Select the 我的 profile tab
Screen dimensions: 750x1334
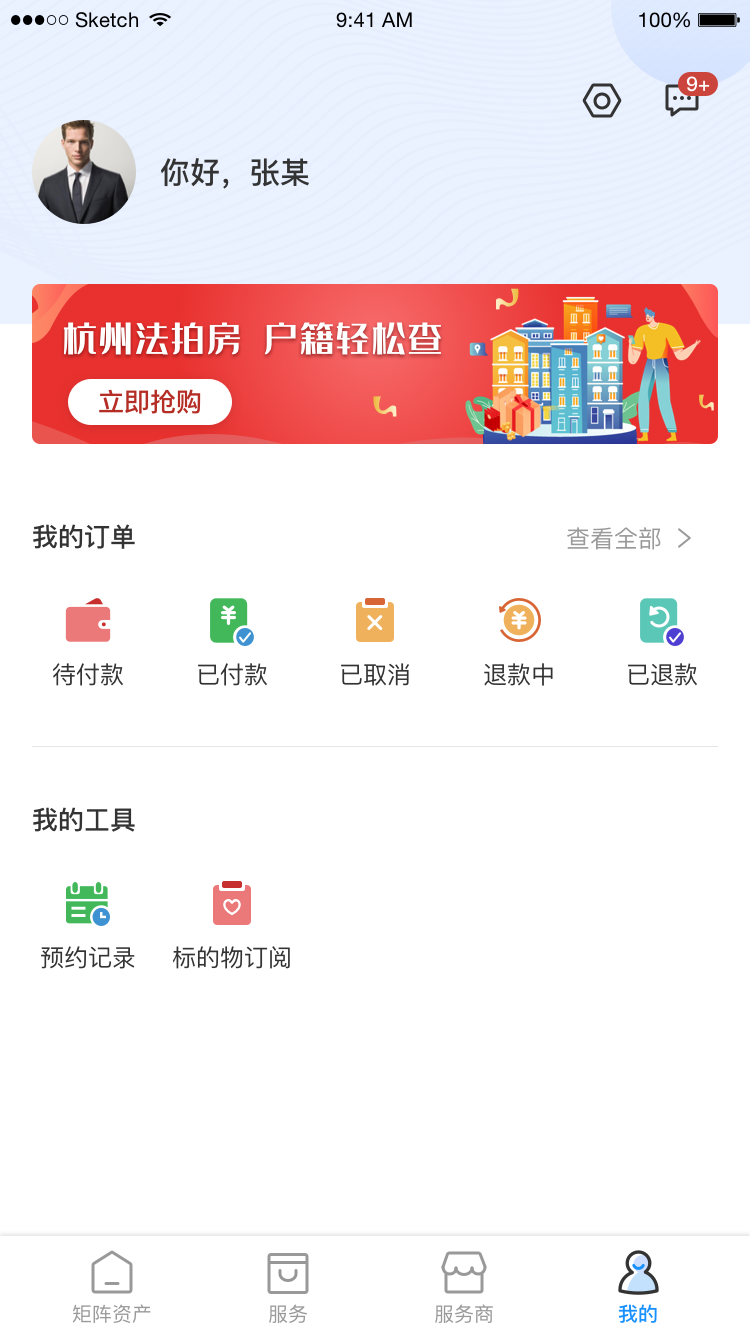click(637, 1285)
